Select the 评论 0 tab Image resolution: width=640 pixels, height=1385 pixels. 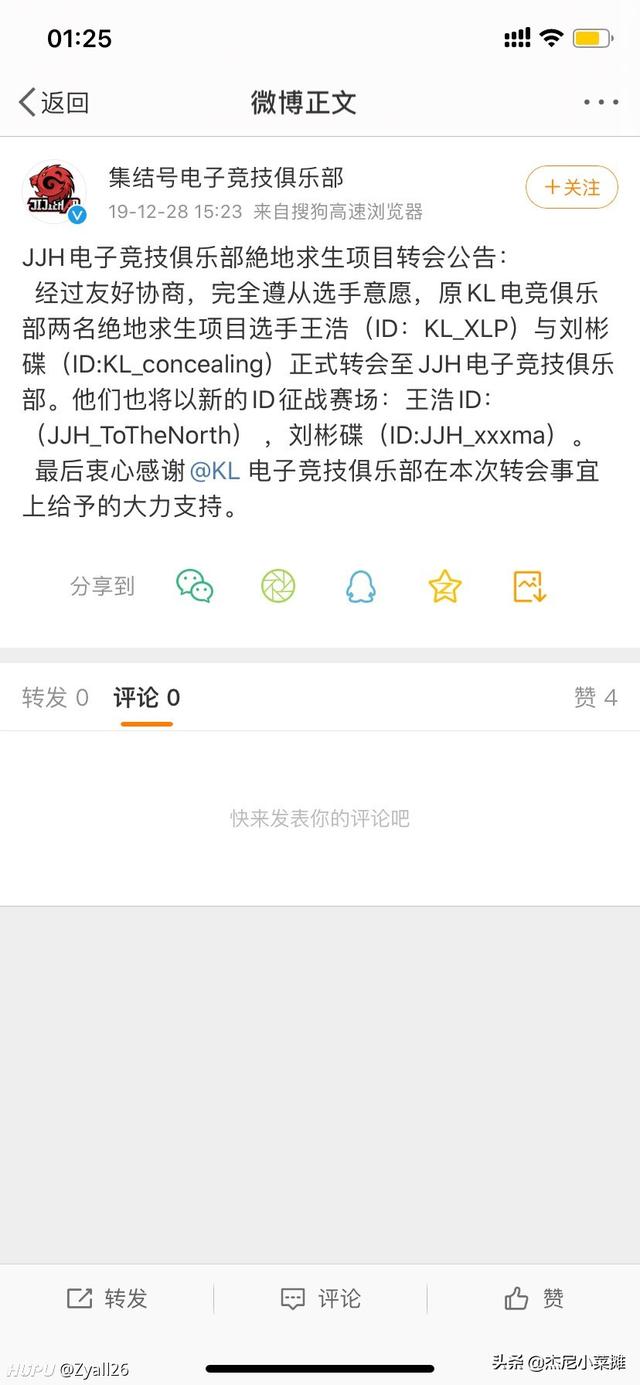click(x=146, y=698)
